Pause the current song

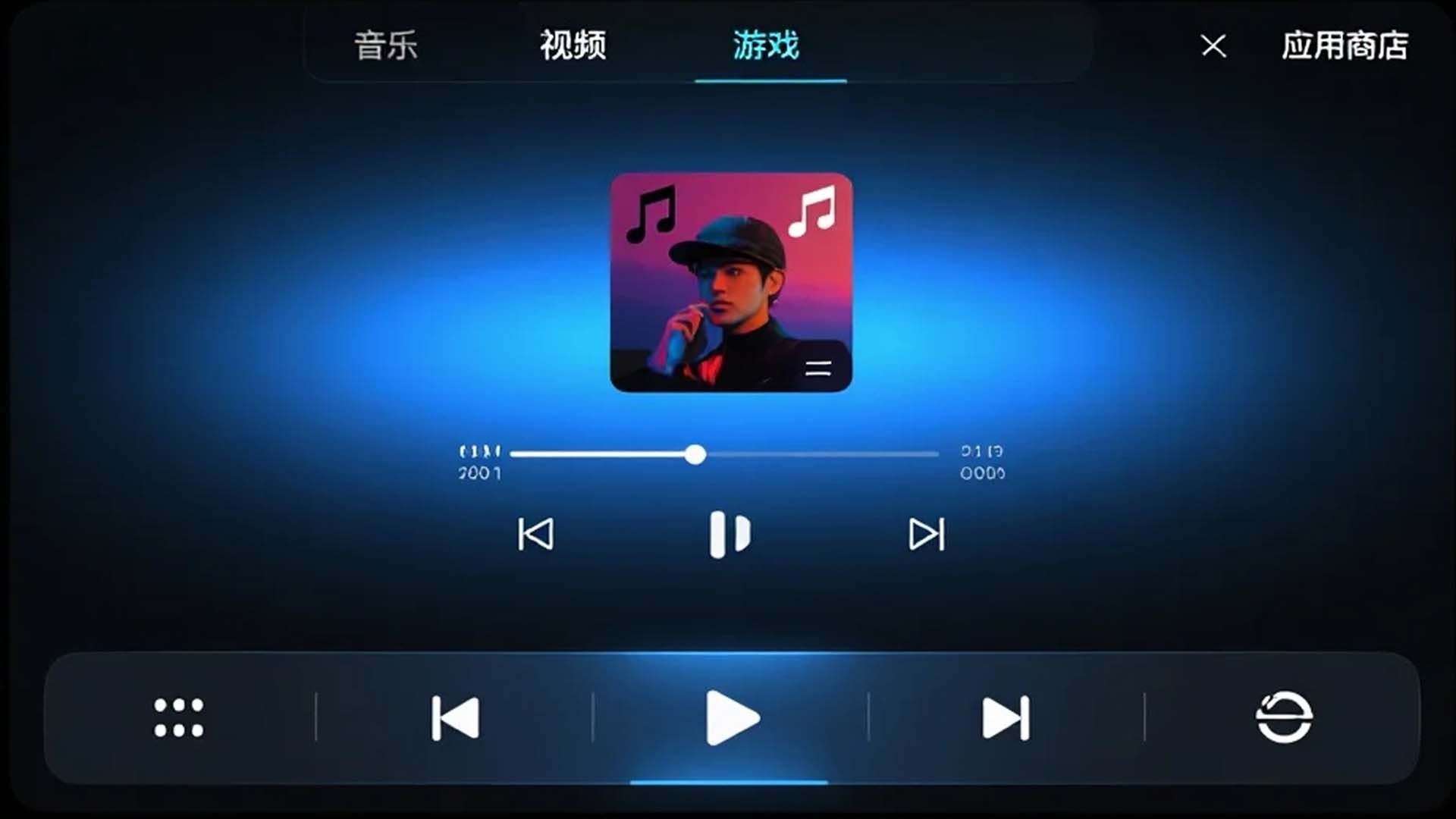(x=730, y=534)
